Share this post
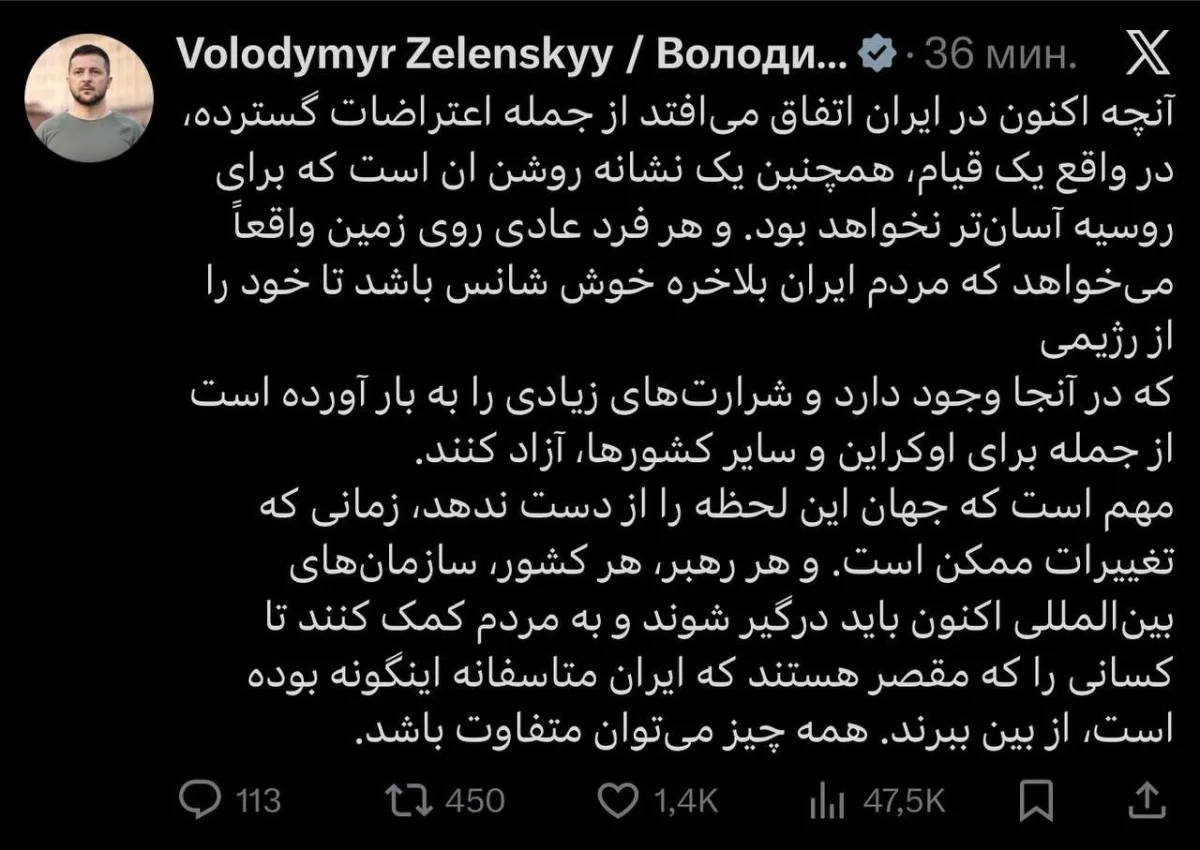1200x850 pixels. click(x=1150, y=800)
